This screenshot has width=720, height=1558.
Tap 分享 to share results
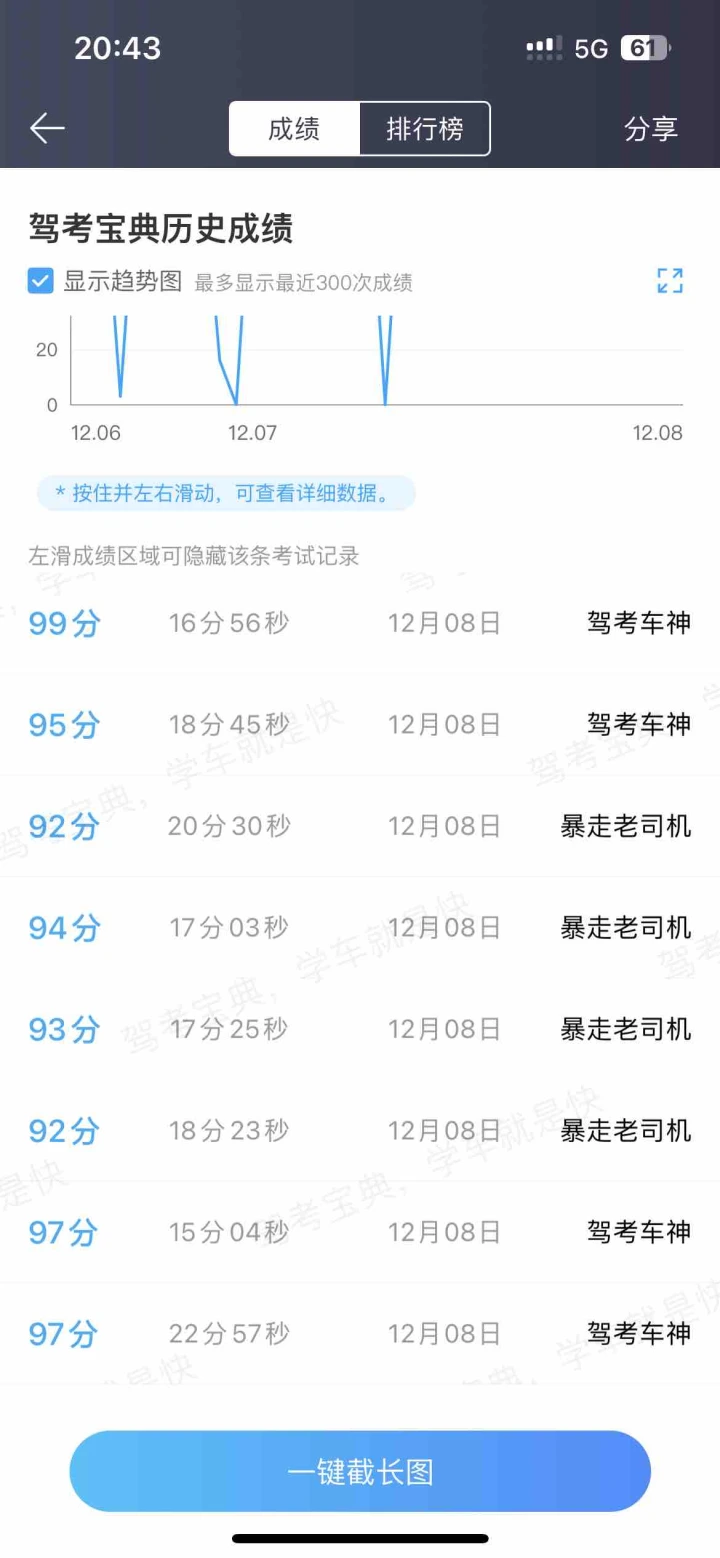[651, 129]
